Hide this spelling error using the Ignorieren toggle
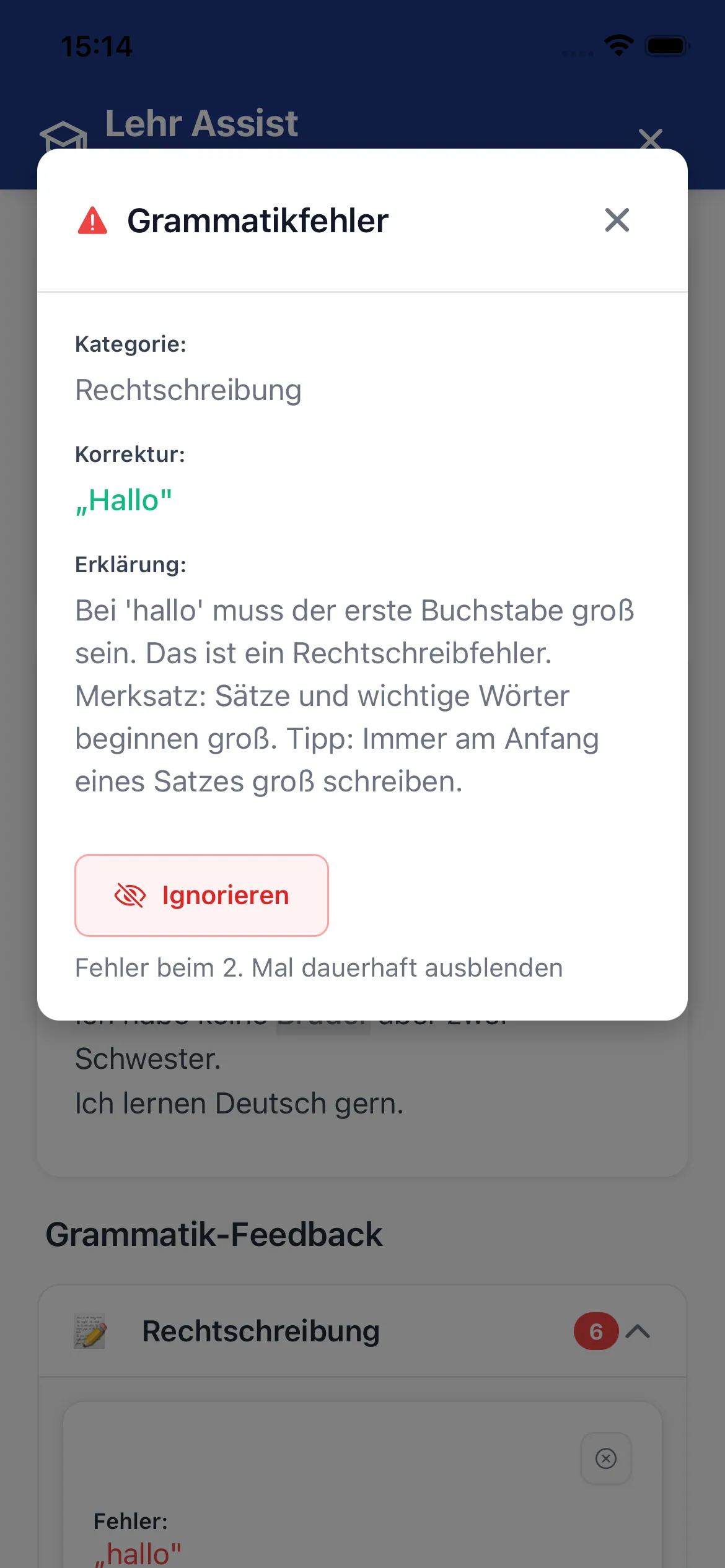 click(x=201, y=894)
